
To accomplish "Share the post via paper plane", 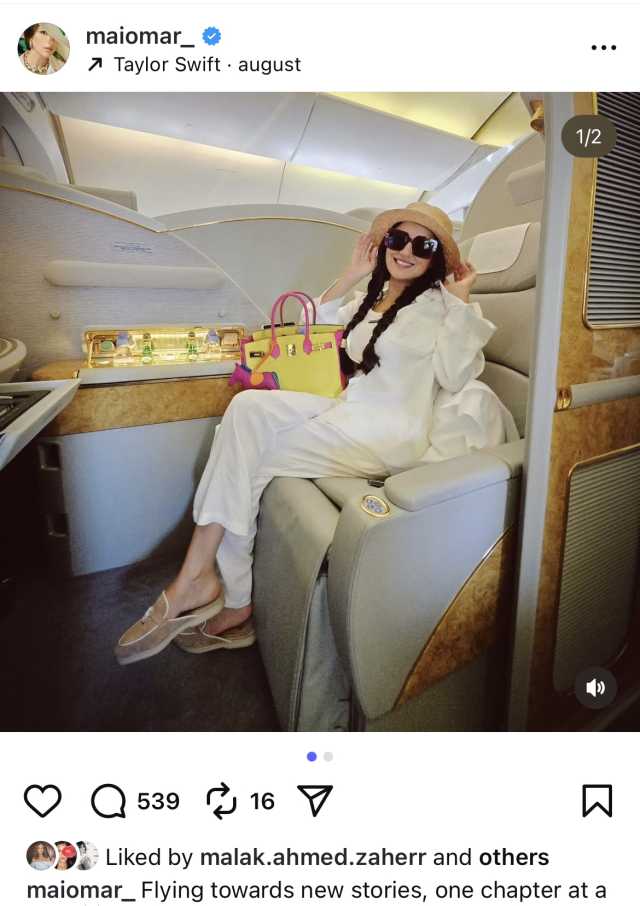I will click(x=315, y=800).
